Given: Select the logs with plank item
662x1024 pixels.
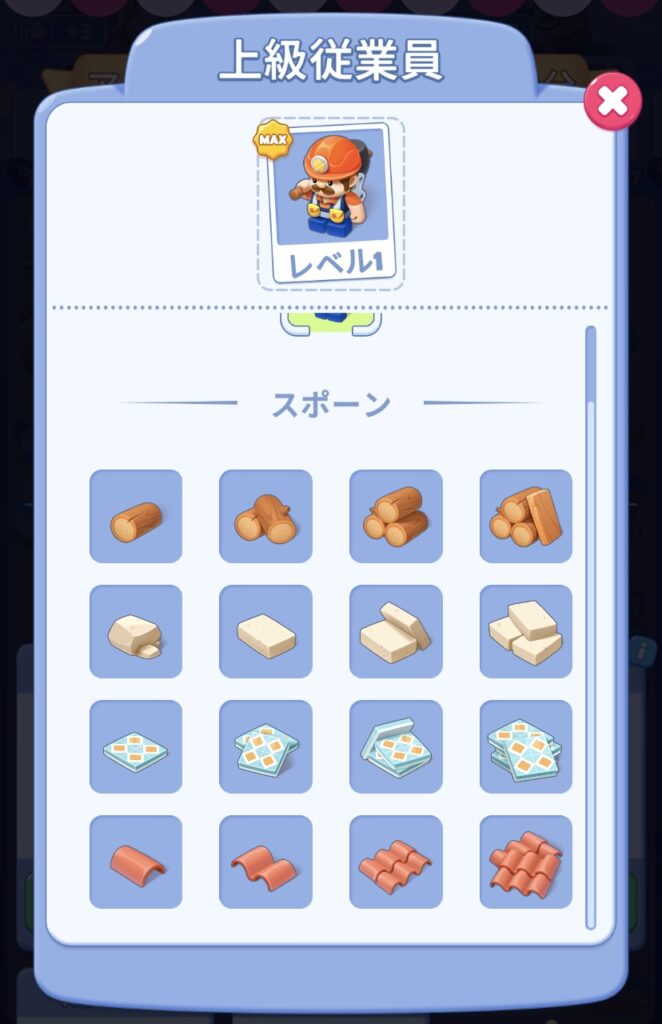Looking at the screenshot, I should pyautogui.click(x=526, y=516).
